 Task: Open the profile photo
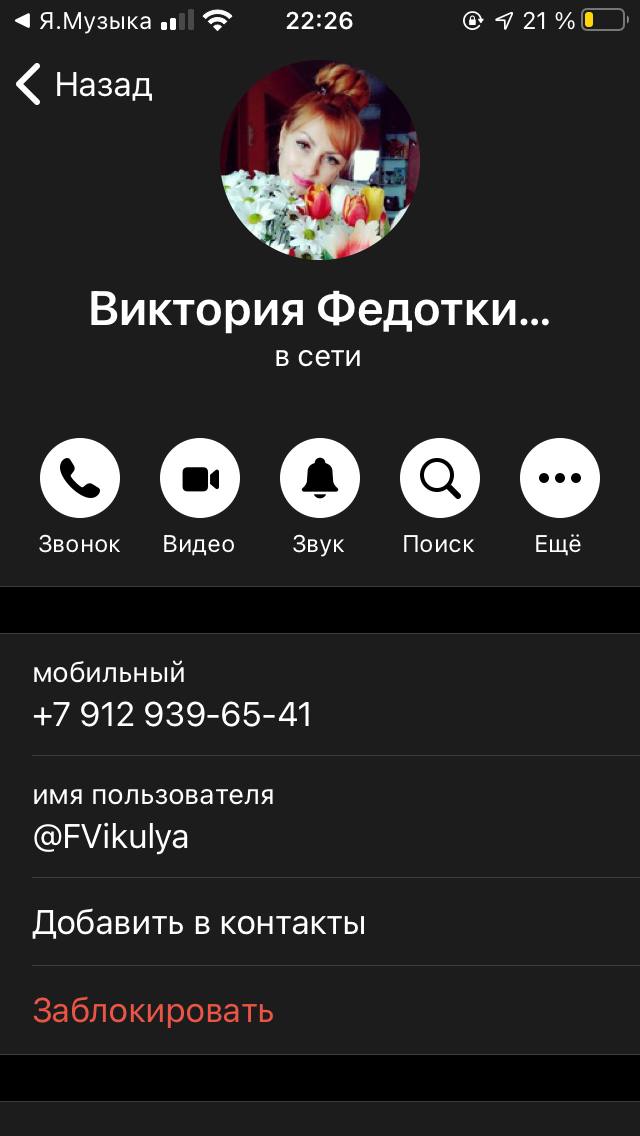(320, 160)
